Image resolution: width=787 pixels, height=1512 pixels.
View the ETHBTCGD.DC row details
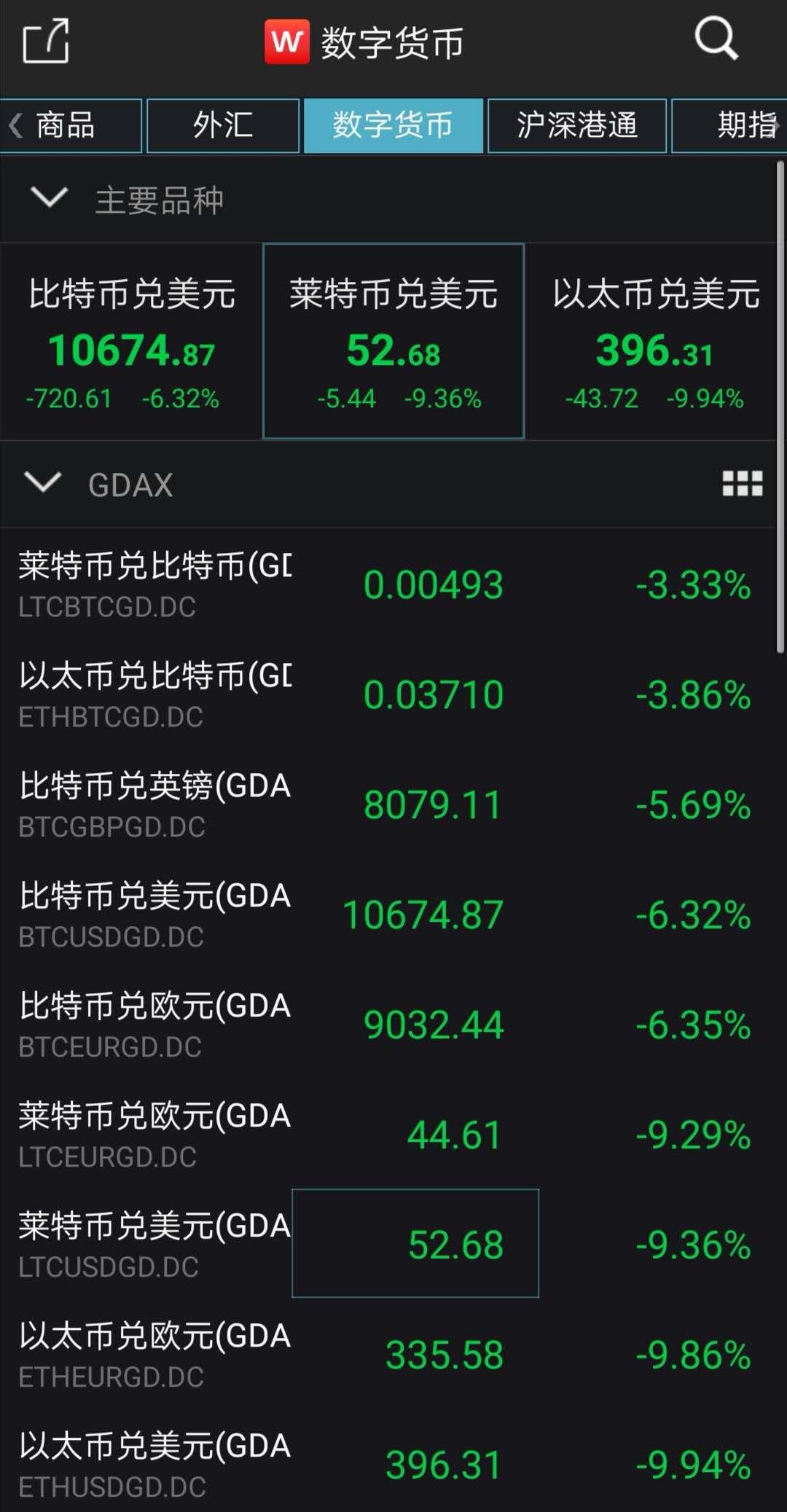386,694
